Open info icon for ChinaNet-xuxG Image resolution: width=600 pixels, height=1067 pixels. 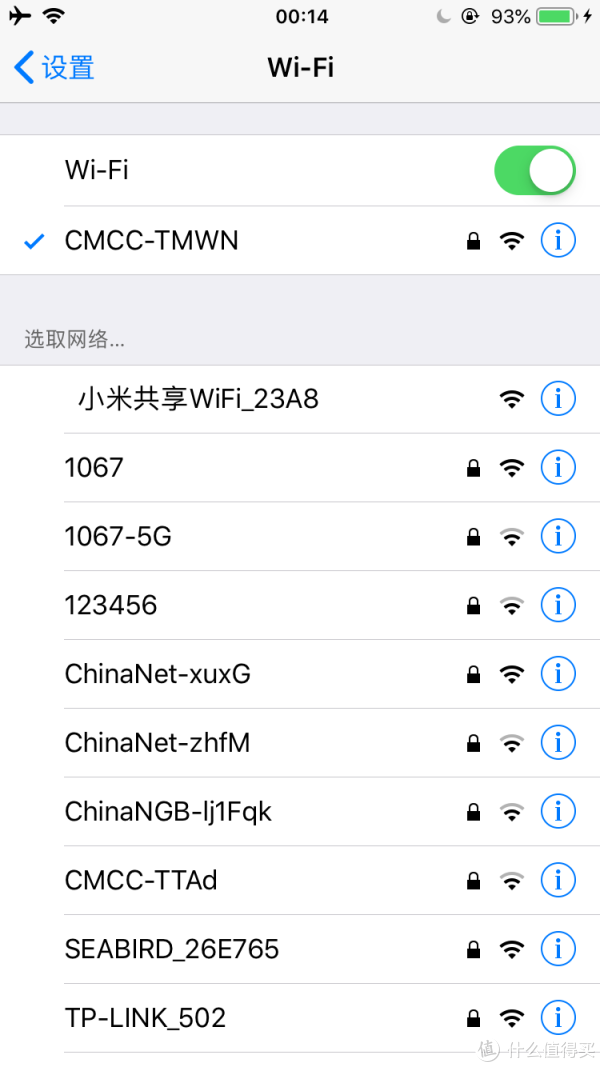558,674
